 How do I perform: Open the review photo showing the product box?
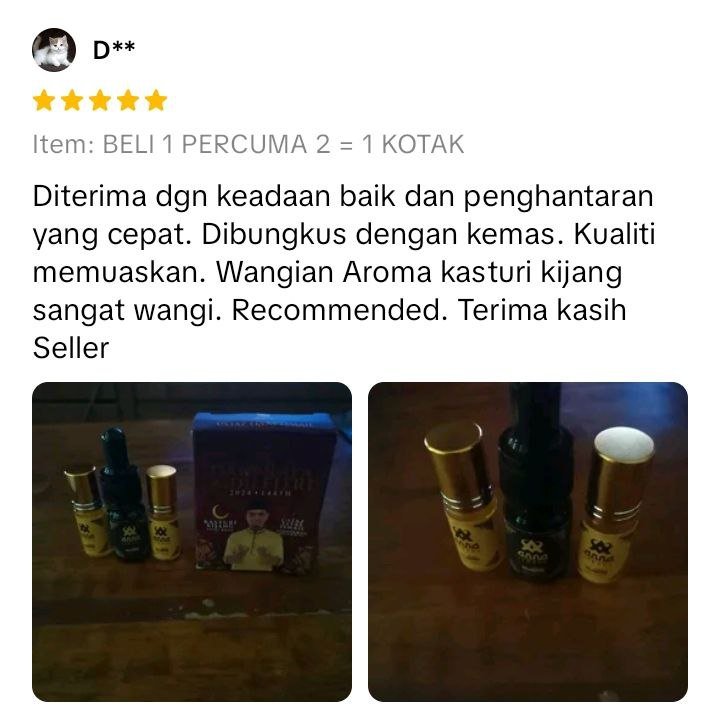[x=192, y=541]
